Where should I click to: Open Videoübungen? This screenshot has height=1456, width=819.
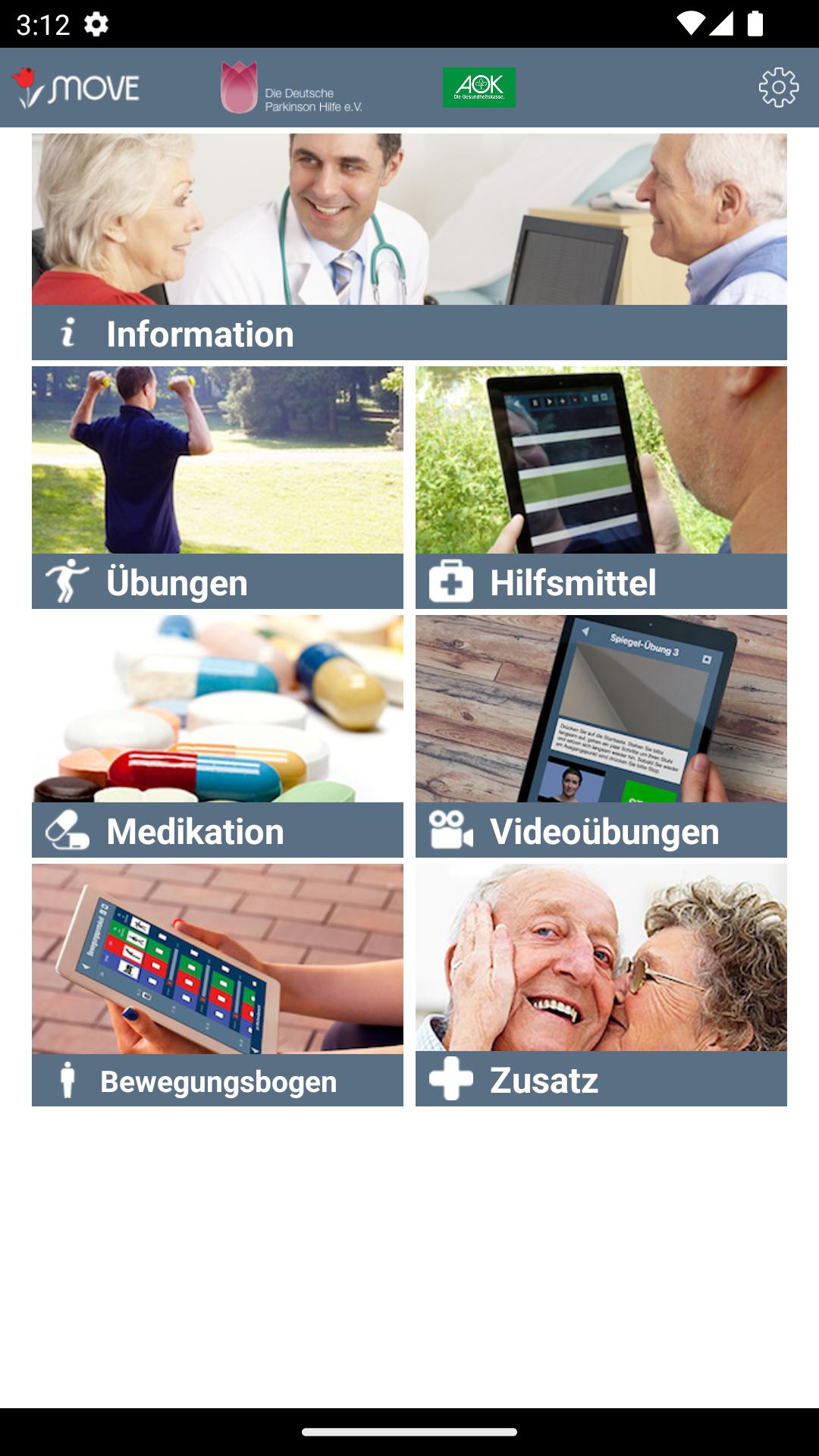pyautogui.click(x=601, y=736)
